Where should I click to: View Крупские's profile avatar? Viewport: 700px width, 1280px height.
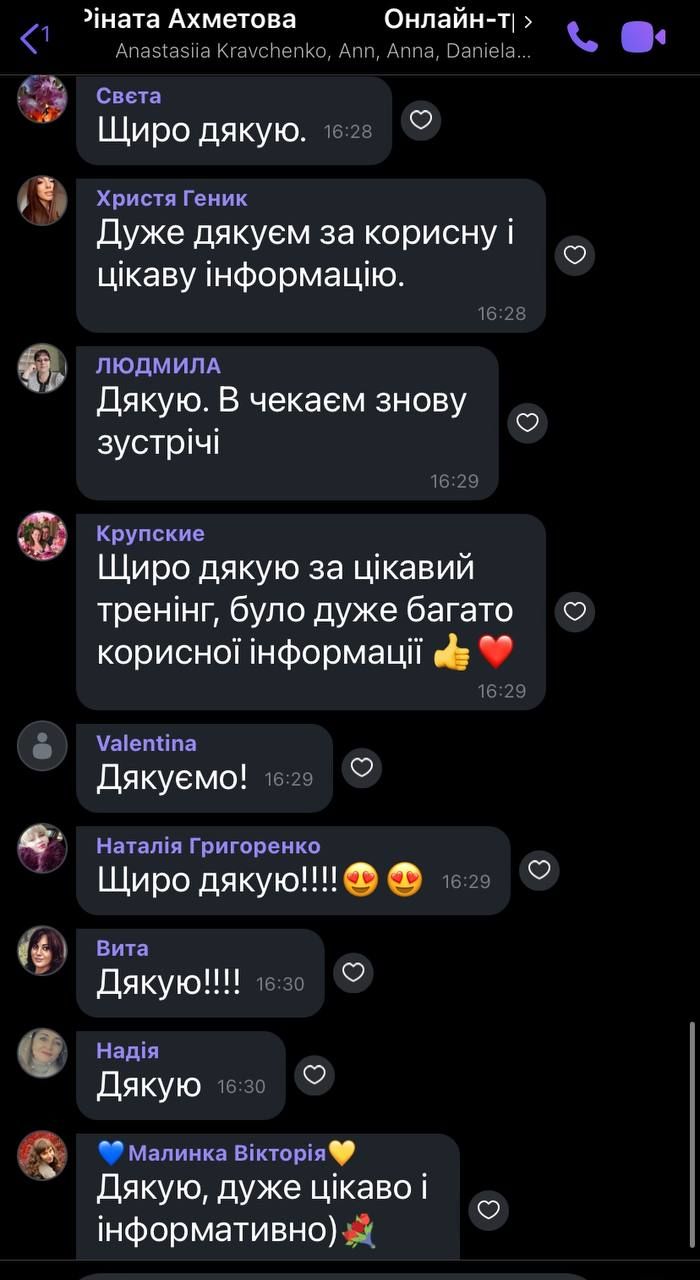(43, 536)
